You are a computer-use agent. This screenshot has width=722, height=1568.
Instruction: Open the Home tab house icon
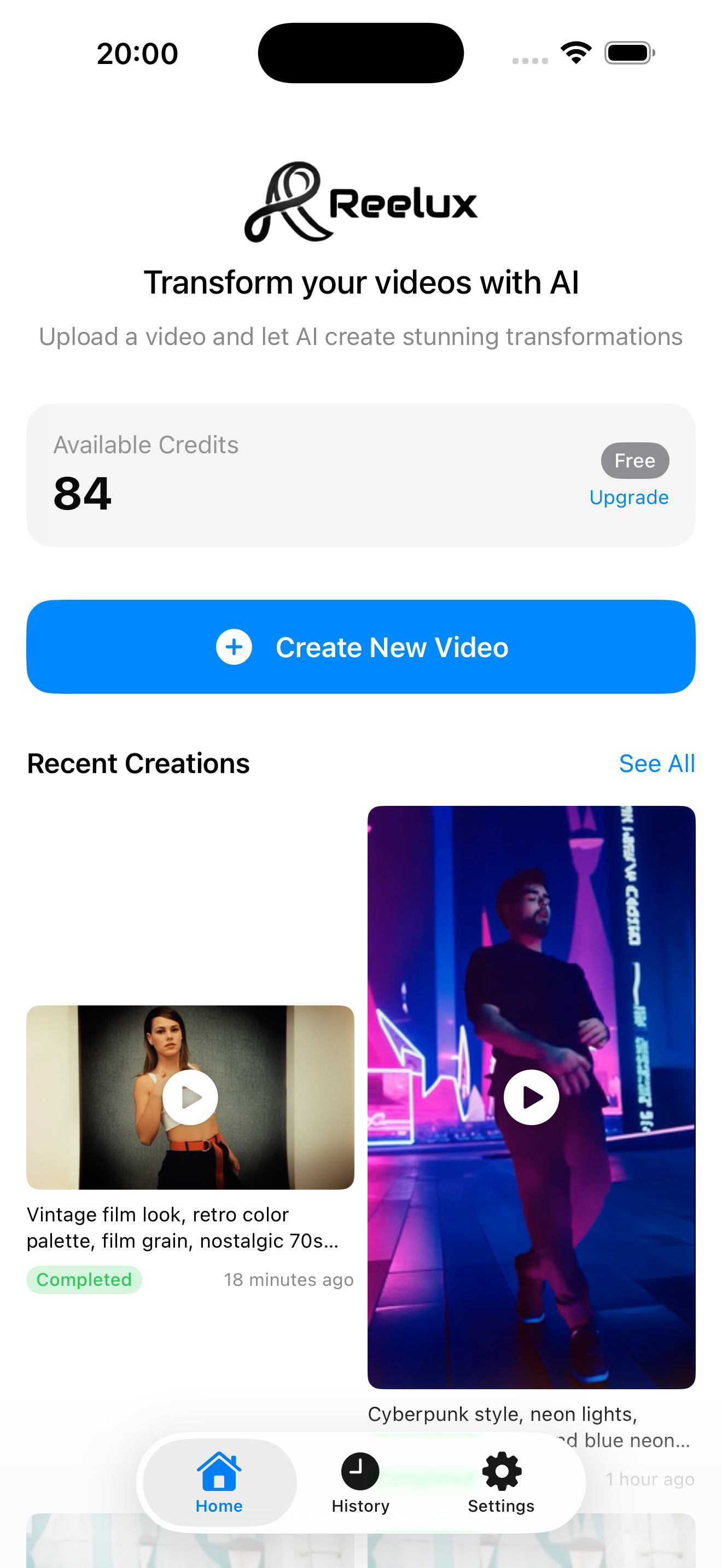click(219, 1472)
